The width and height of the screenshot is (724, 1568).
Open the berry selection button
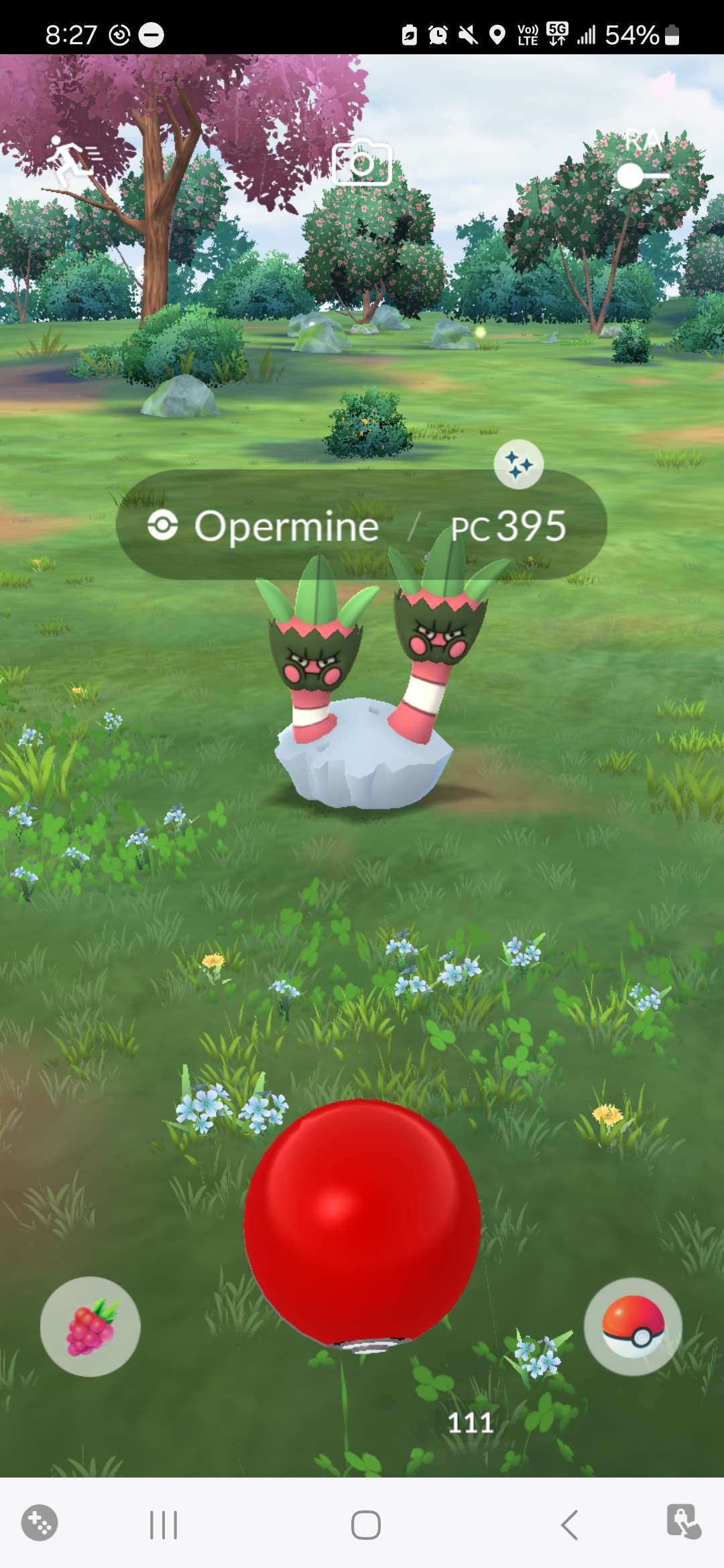coord(90,1327)
